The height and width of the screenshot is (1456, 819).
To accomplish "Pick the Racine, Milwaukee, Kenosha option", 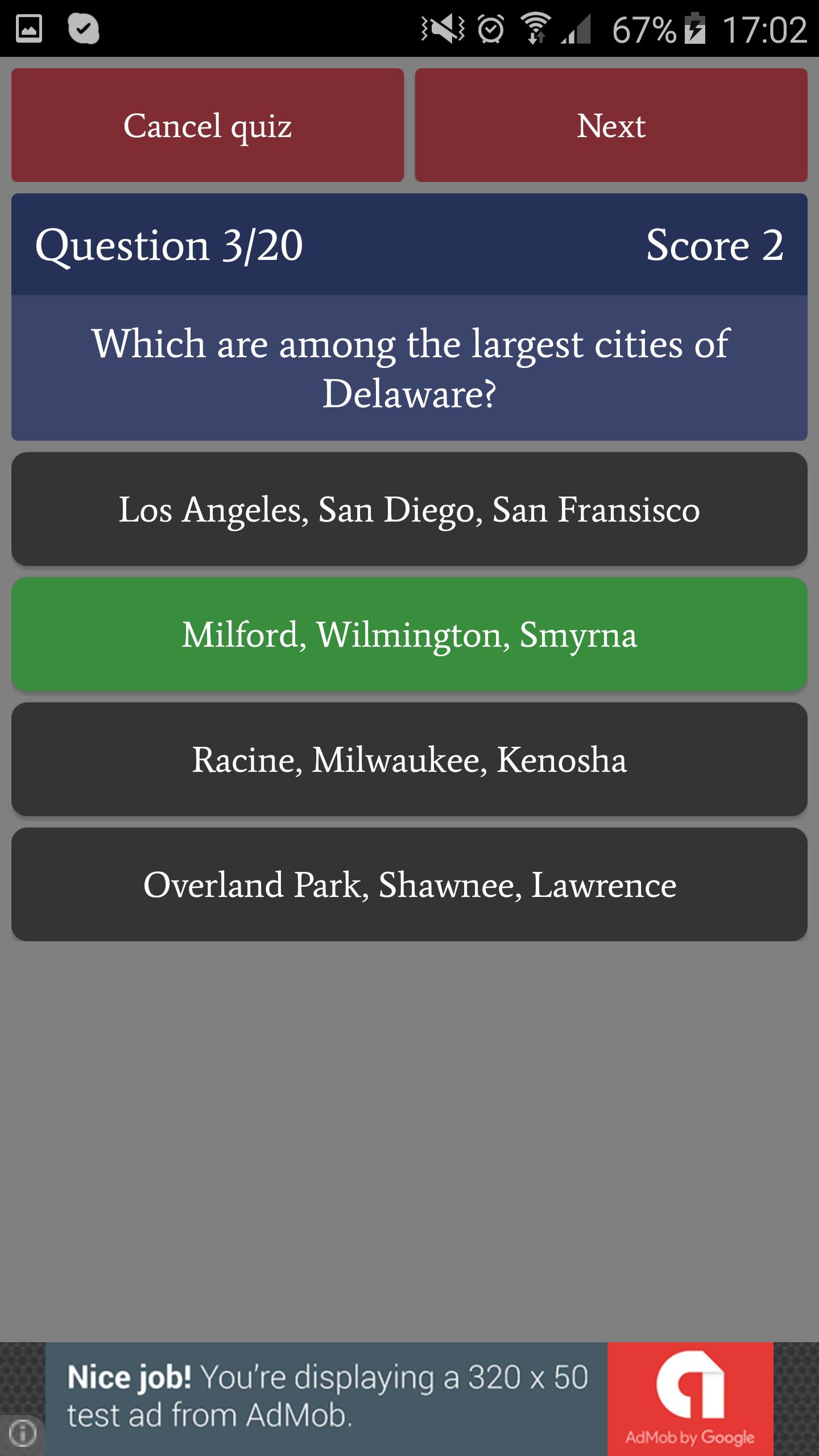I will [409, 760].
